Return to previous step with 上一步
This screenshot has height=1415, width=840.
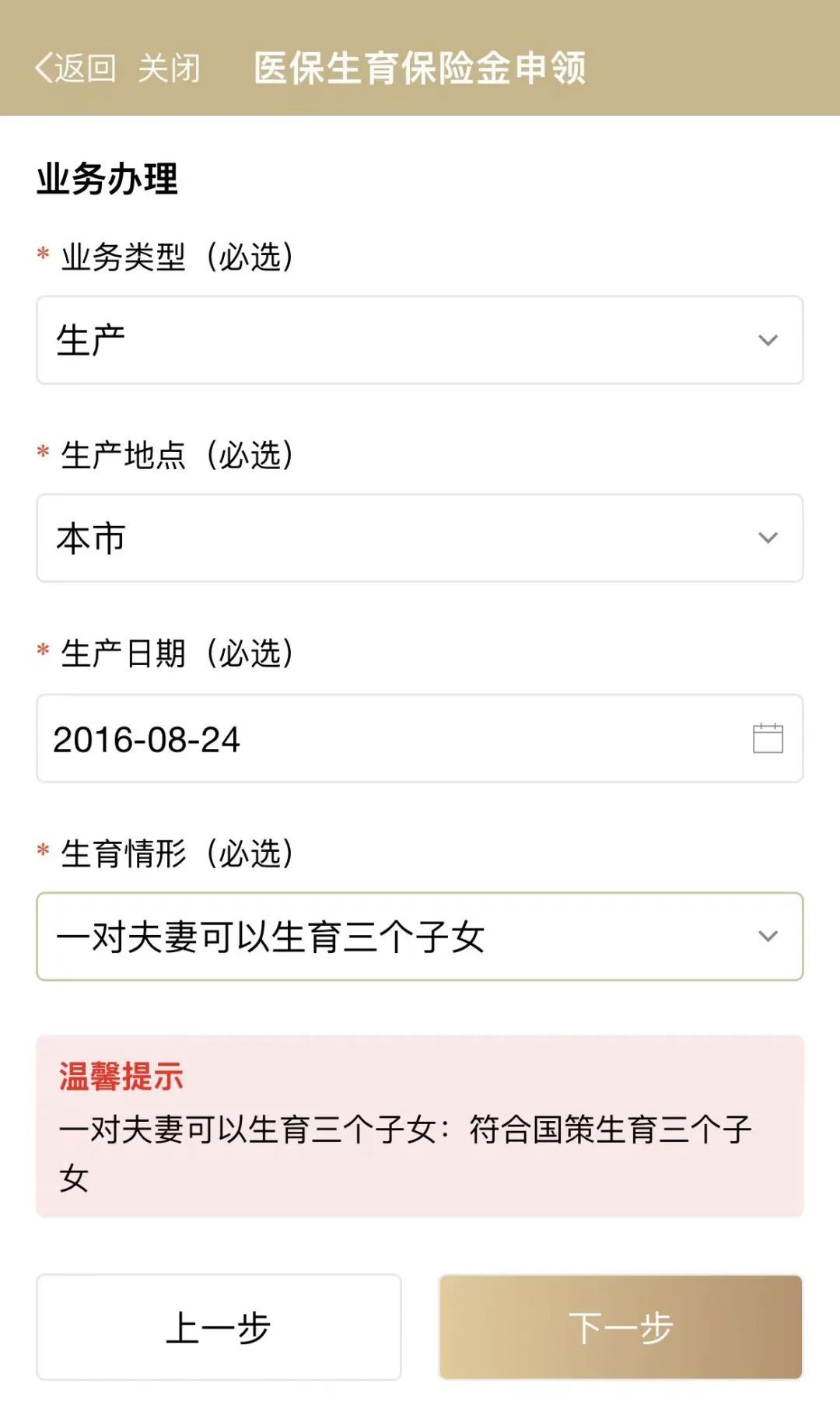click(219, 1326)
